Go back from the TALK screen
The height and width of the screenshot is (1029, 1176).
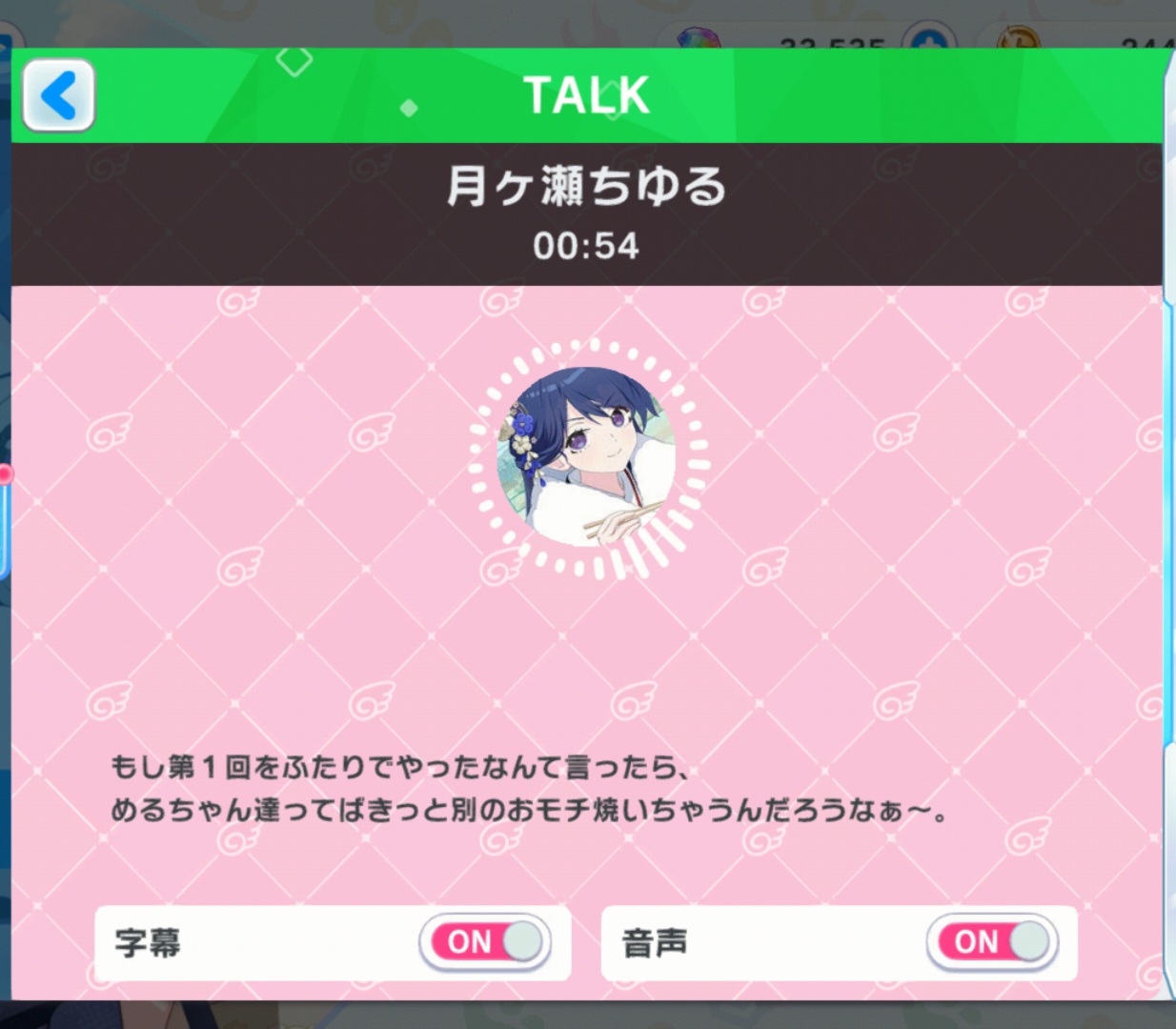pos(58,95)
